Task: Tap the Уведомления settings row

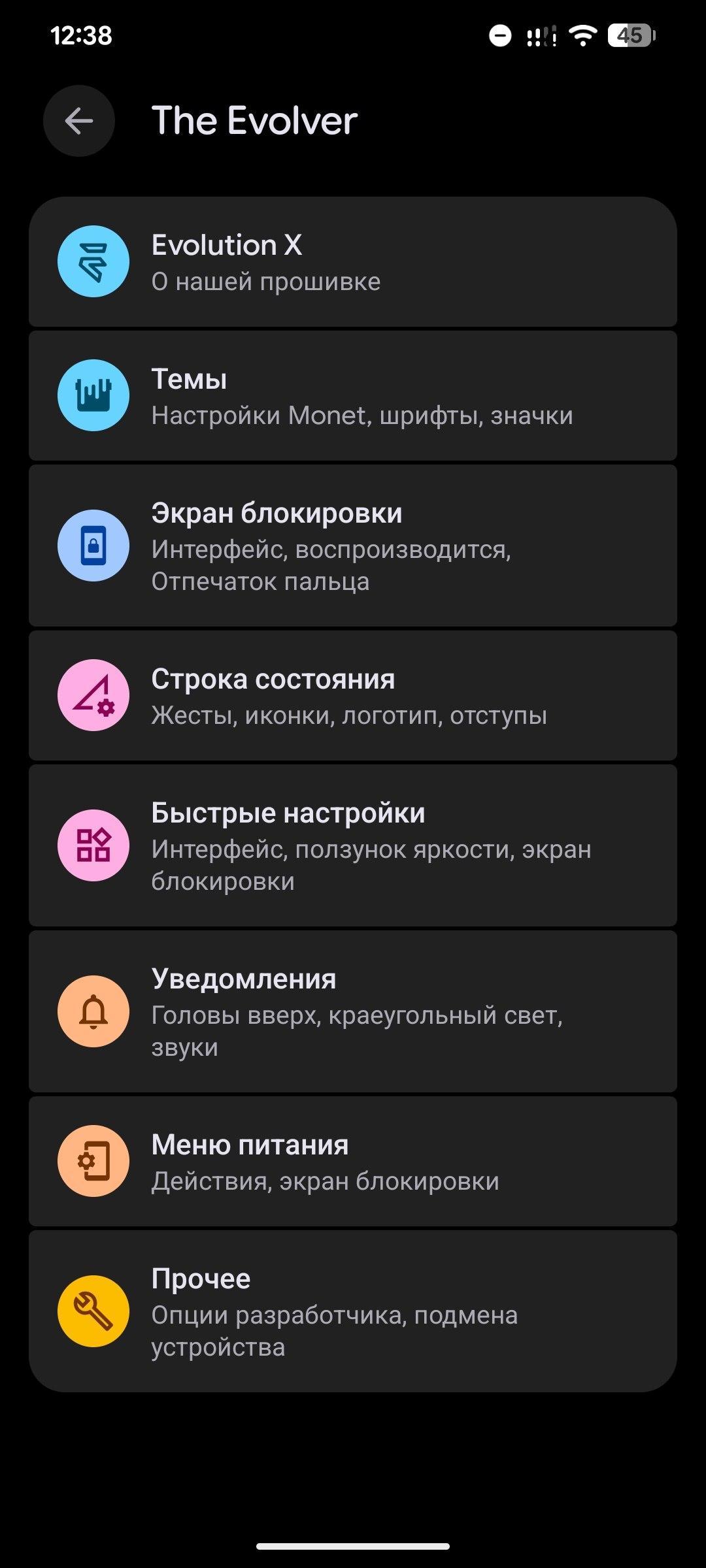Action: [353, 1011]
